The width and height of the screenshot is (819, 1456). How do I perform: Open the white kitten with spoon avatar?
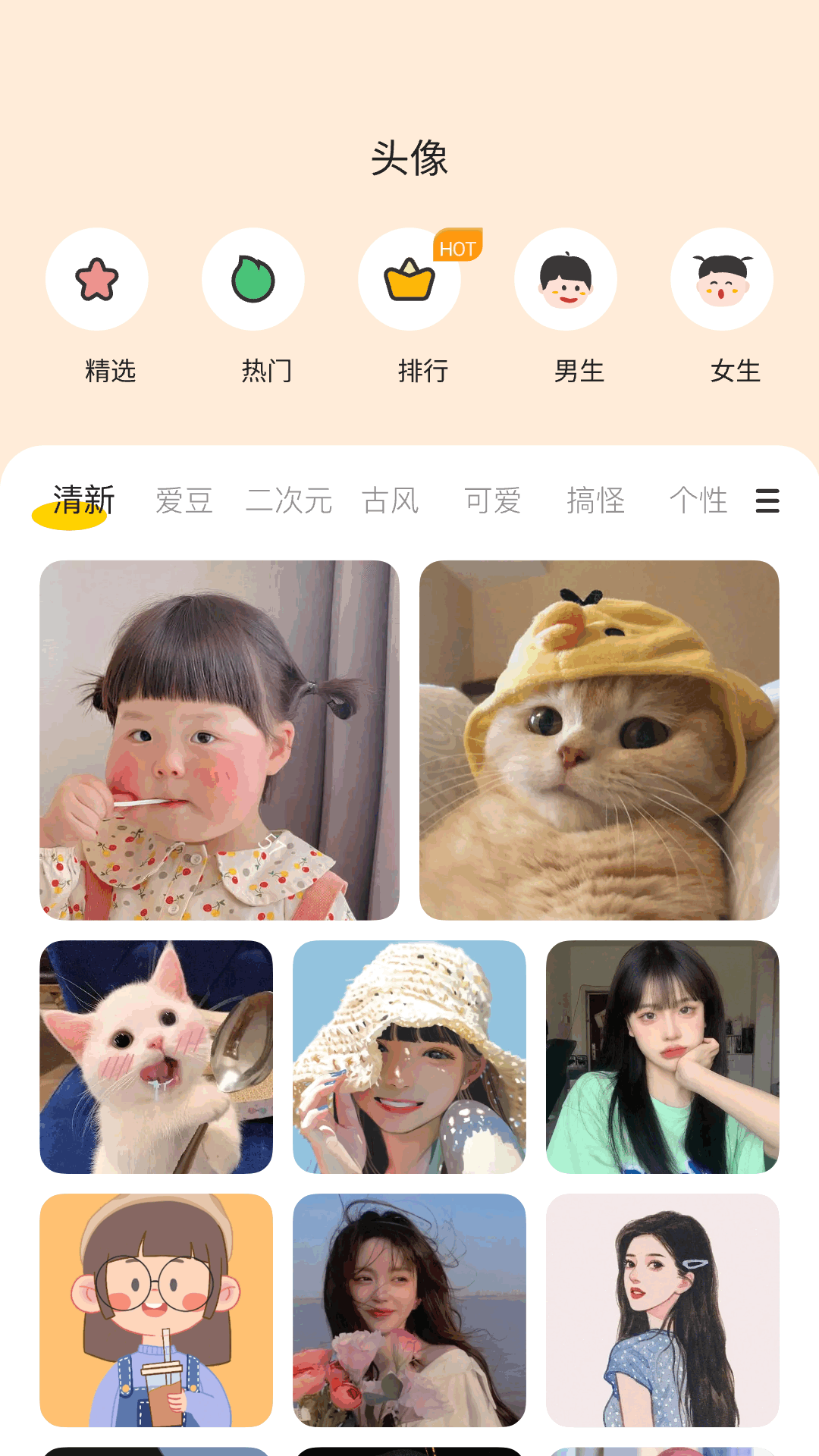tap(156, 1057)
